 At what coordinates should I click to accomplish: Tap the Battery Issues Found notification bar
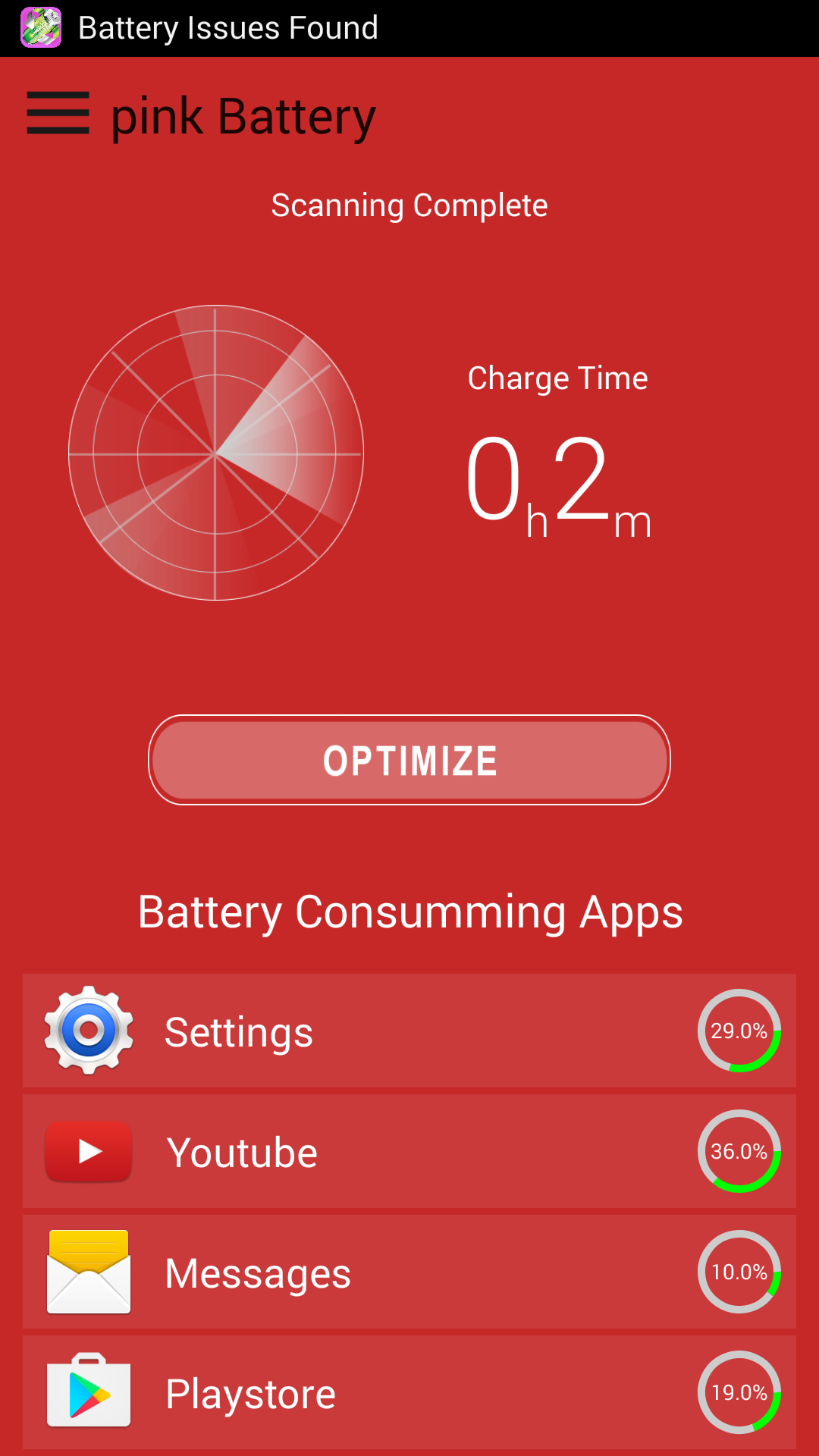pos(409,27)
